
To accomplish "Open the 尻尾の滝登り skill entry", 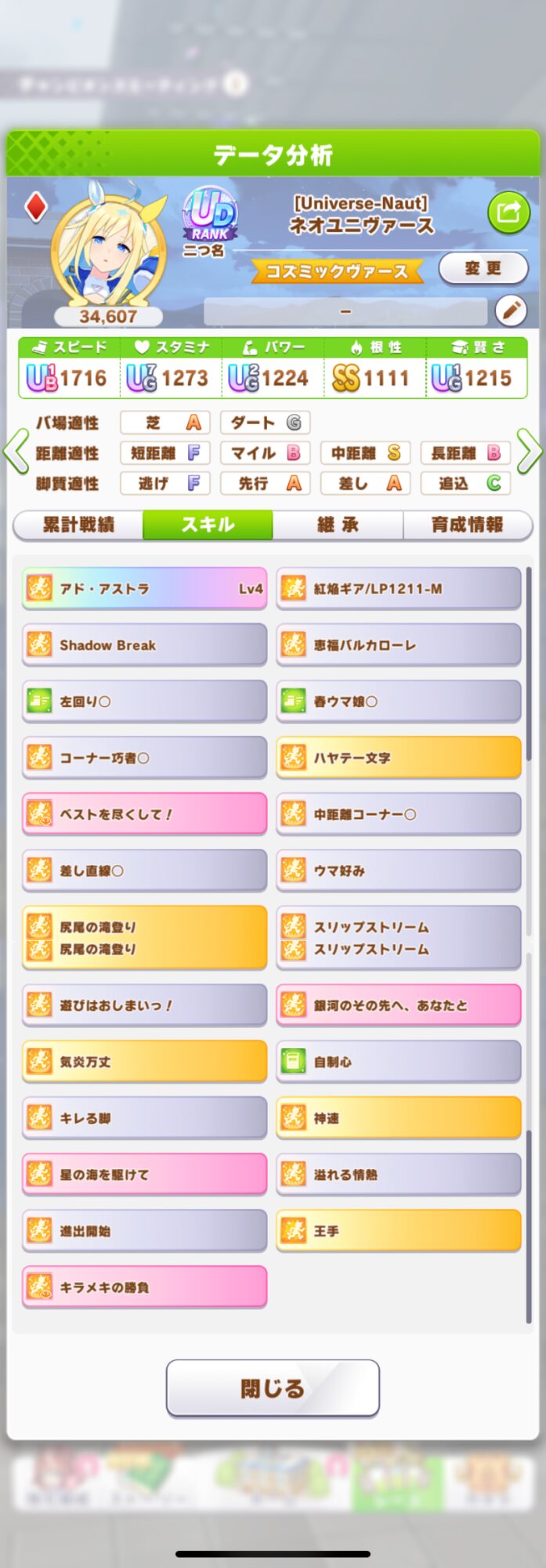I will (145, 938).
